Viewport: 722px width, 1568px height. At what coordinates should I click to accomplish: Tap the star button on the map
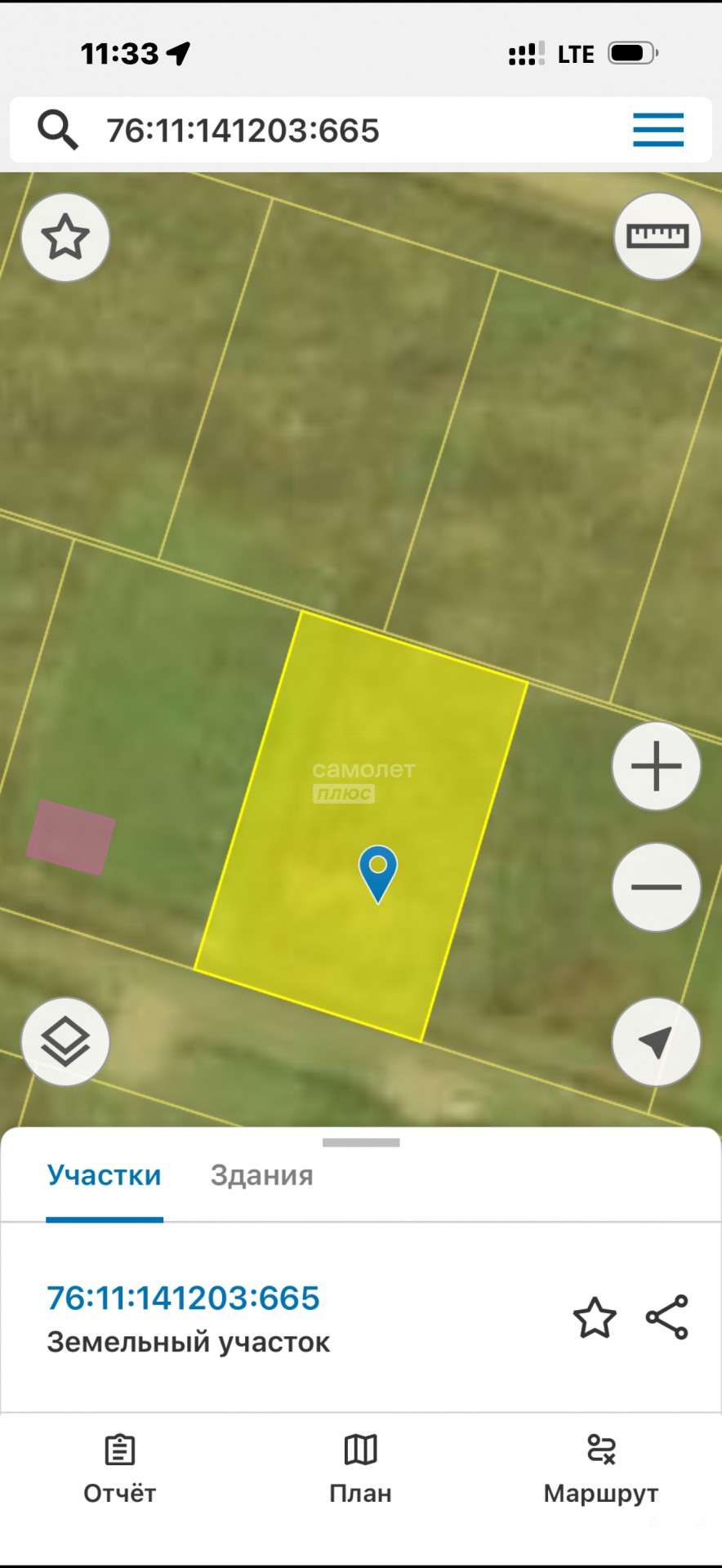65,238
